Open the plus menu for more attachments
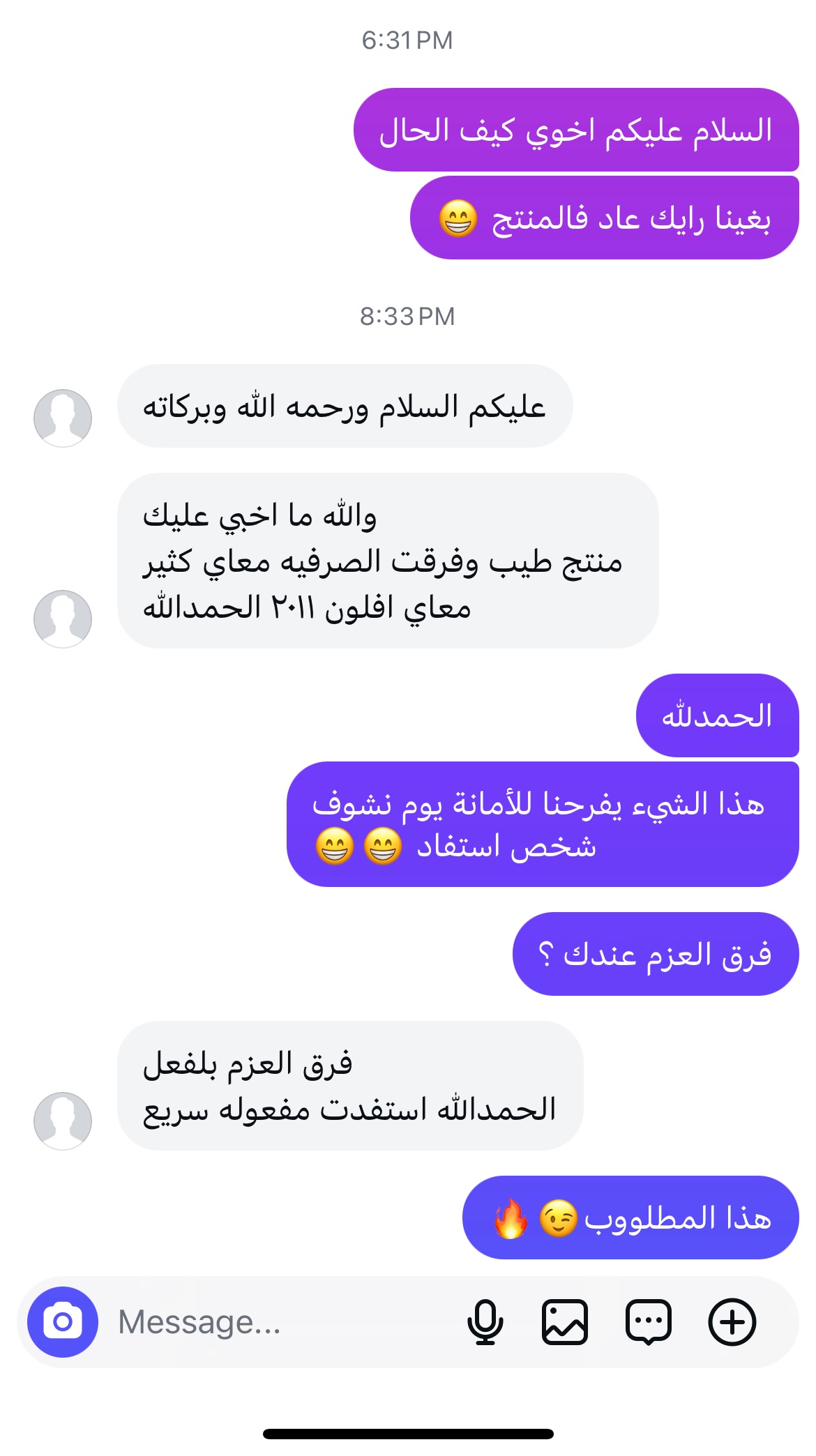 coord(732,1321)
